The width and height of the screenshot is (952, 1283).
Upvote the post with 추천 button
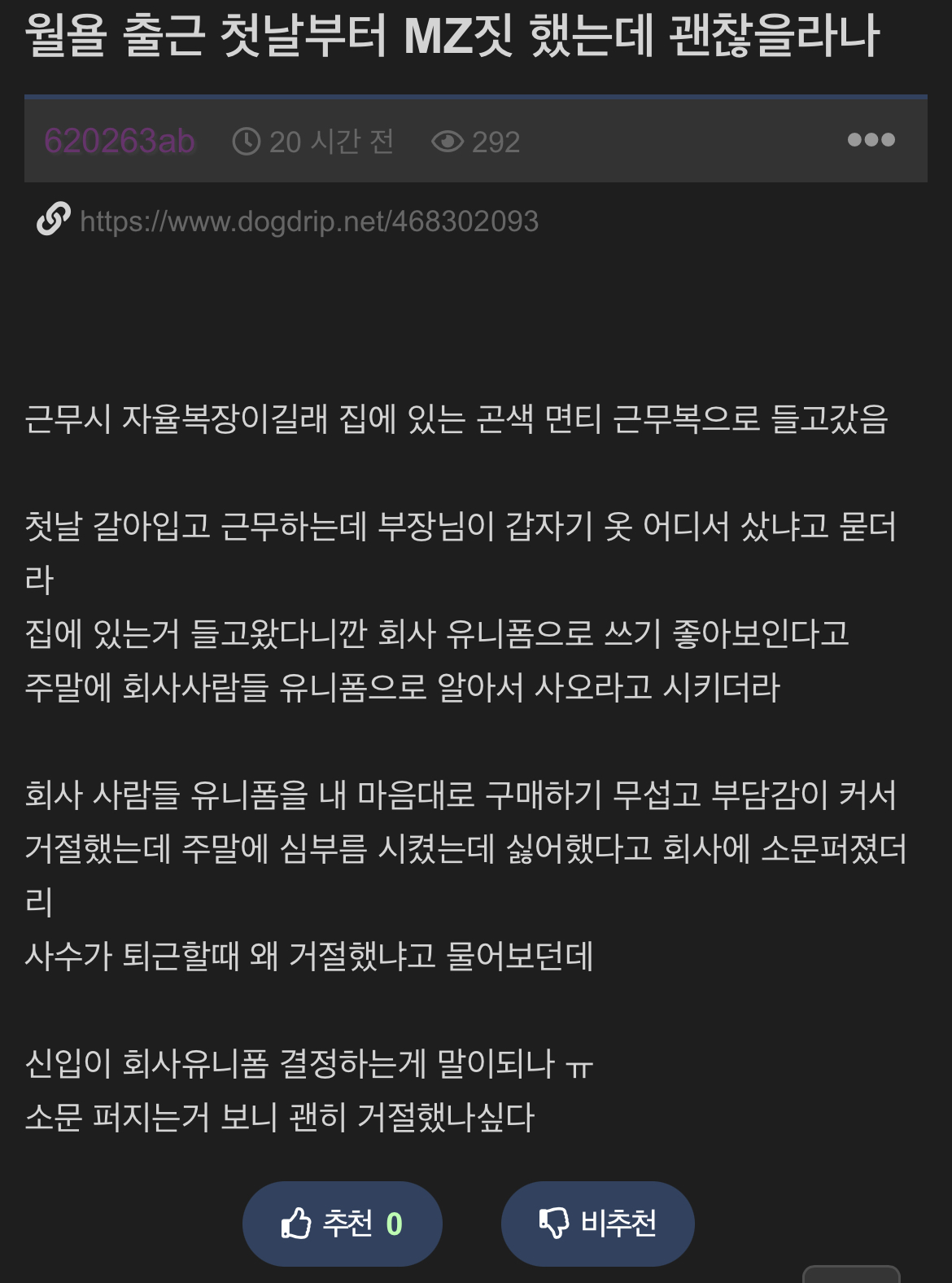click(x=342, y=1223)
